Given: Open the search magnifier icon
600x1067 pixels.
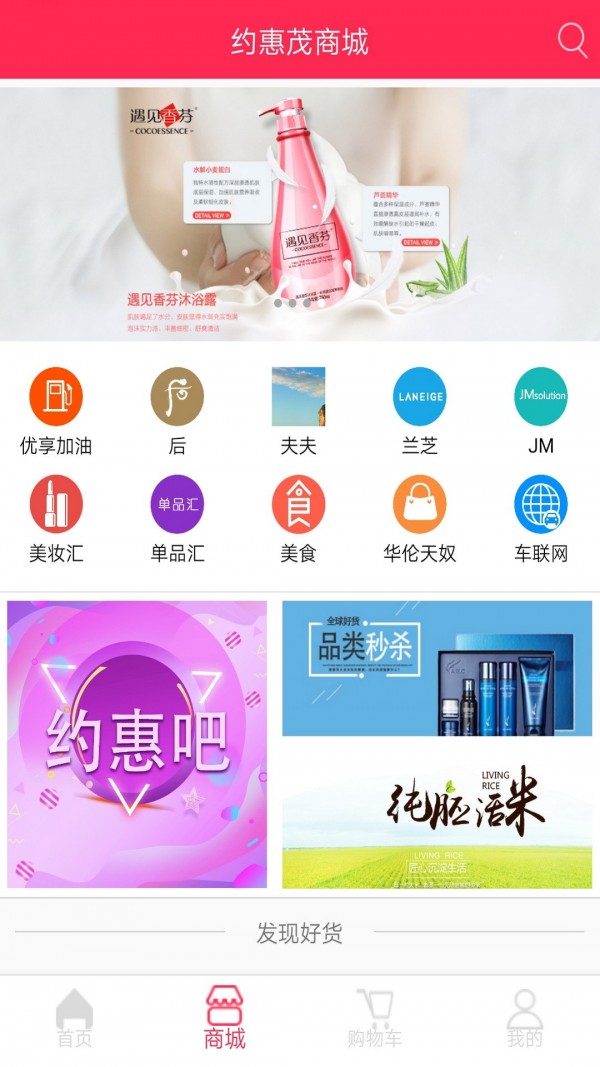Looking at the screenshot, I should point(572,41).
